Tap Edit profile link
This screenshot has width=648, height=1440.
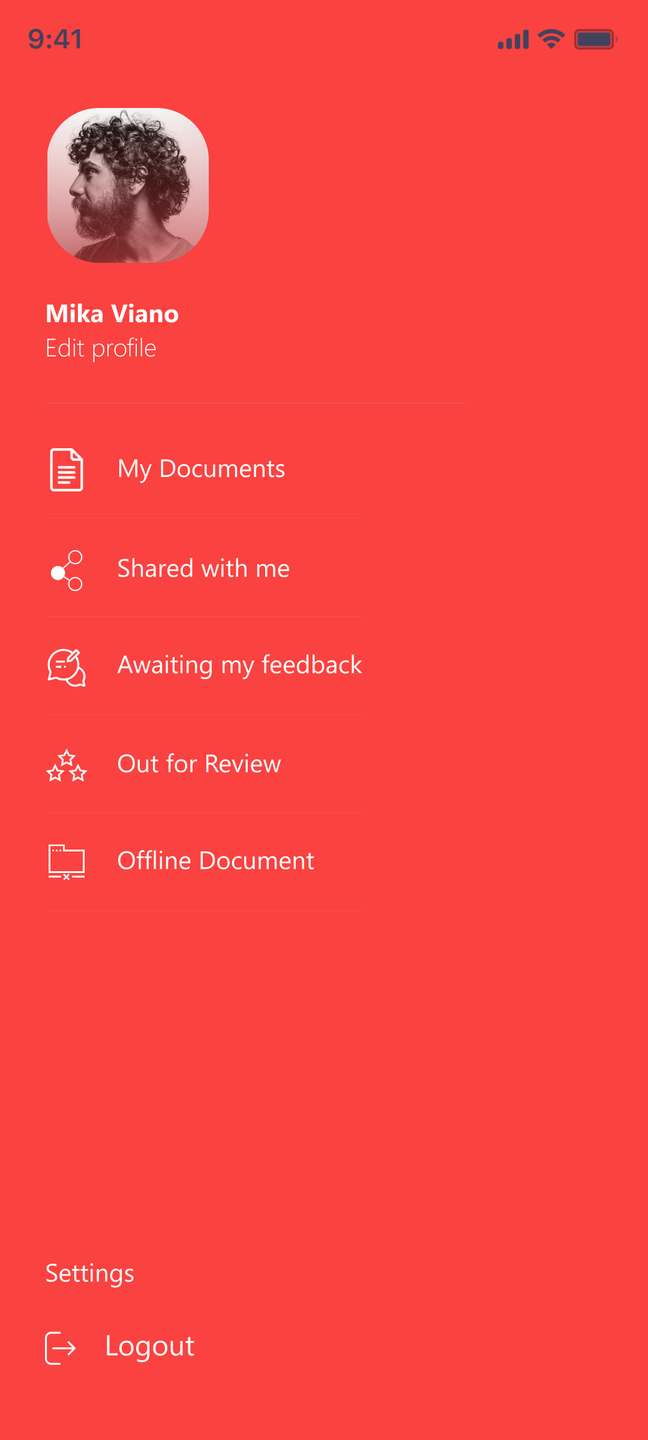click(101, 349)
